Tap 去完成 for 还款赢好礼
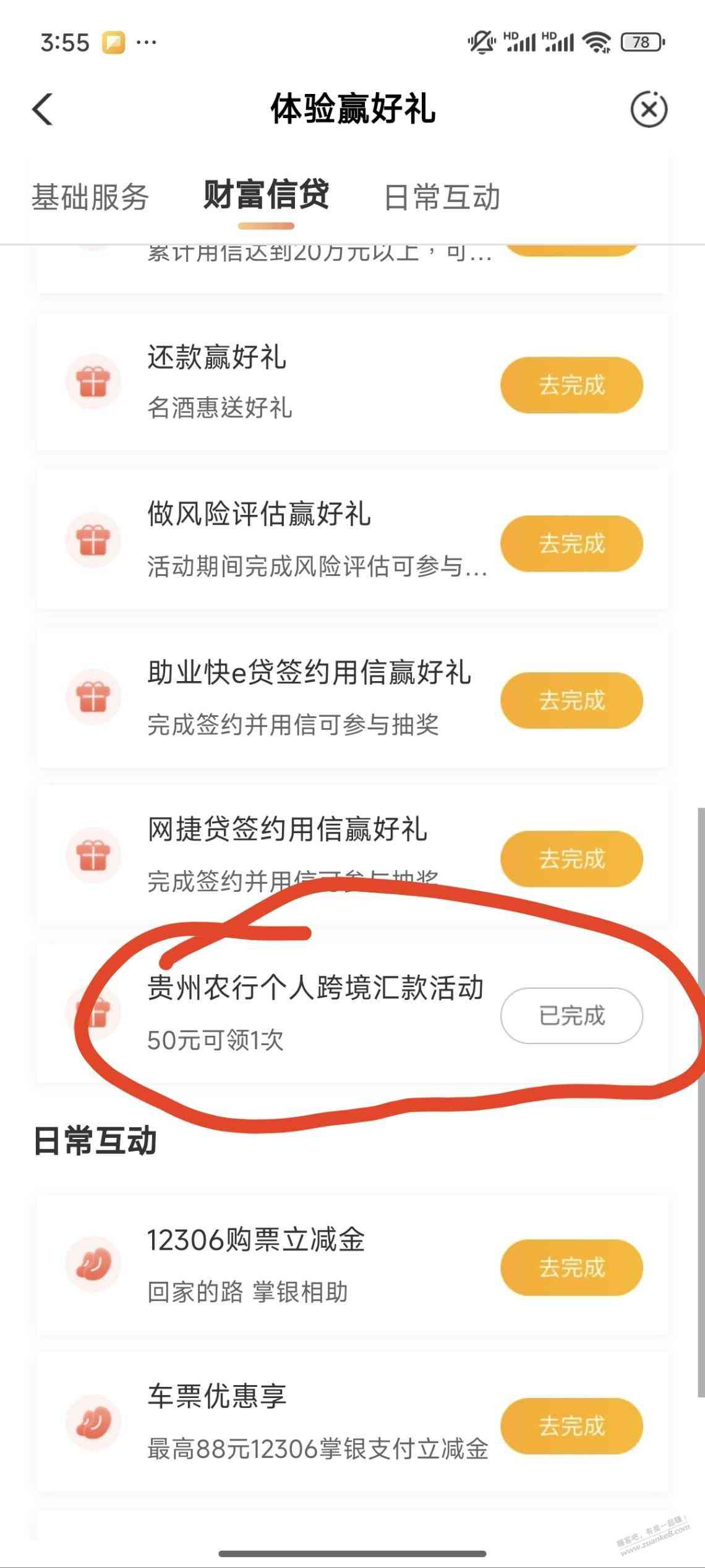705x1568 pixels. (571, 385)
